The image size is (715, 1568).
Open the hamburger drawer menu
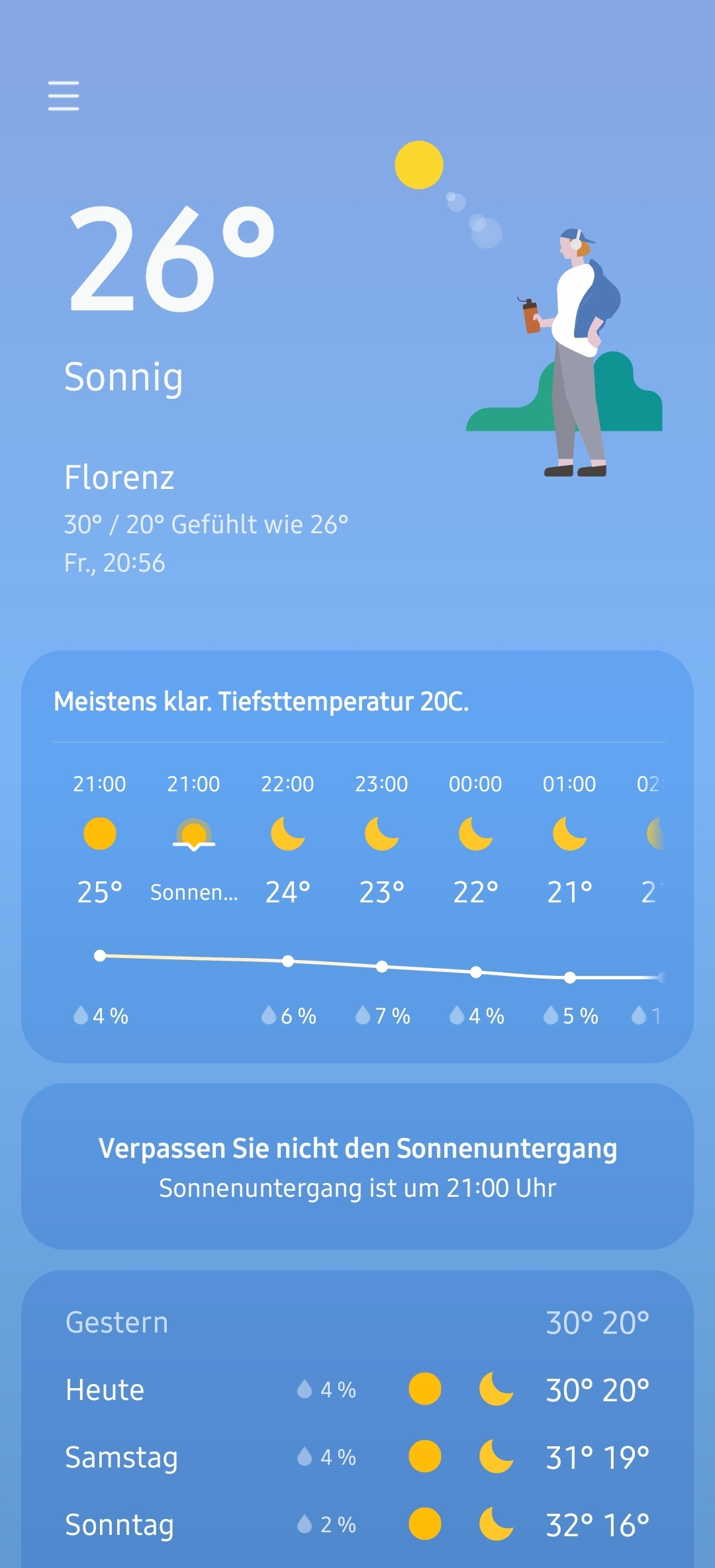[64, 96]
